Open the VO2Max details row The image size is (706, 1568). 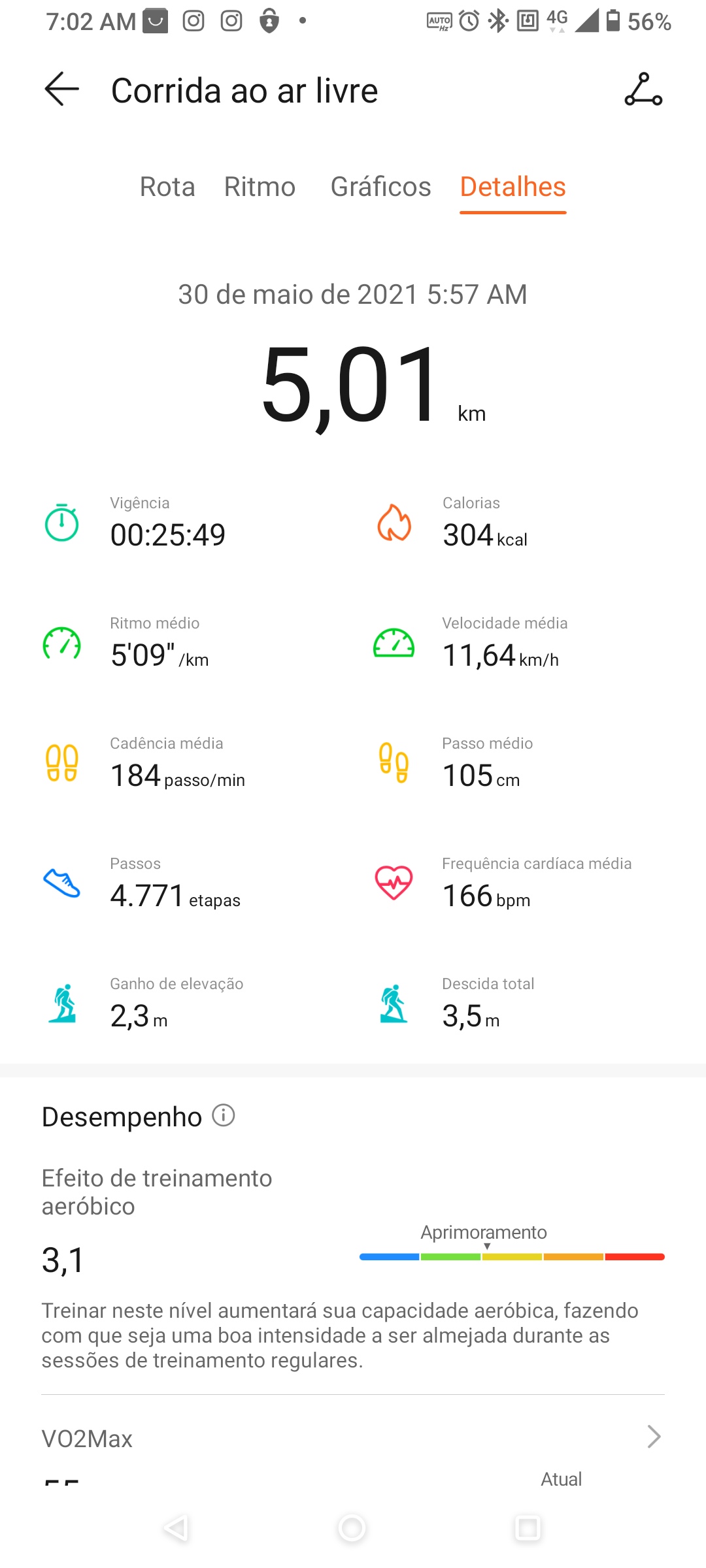(353, 1437)
